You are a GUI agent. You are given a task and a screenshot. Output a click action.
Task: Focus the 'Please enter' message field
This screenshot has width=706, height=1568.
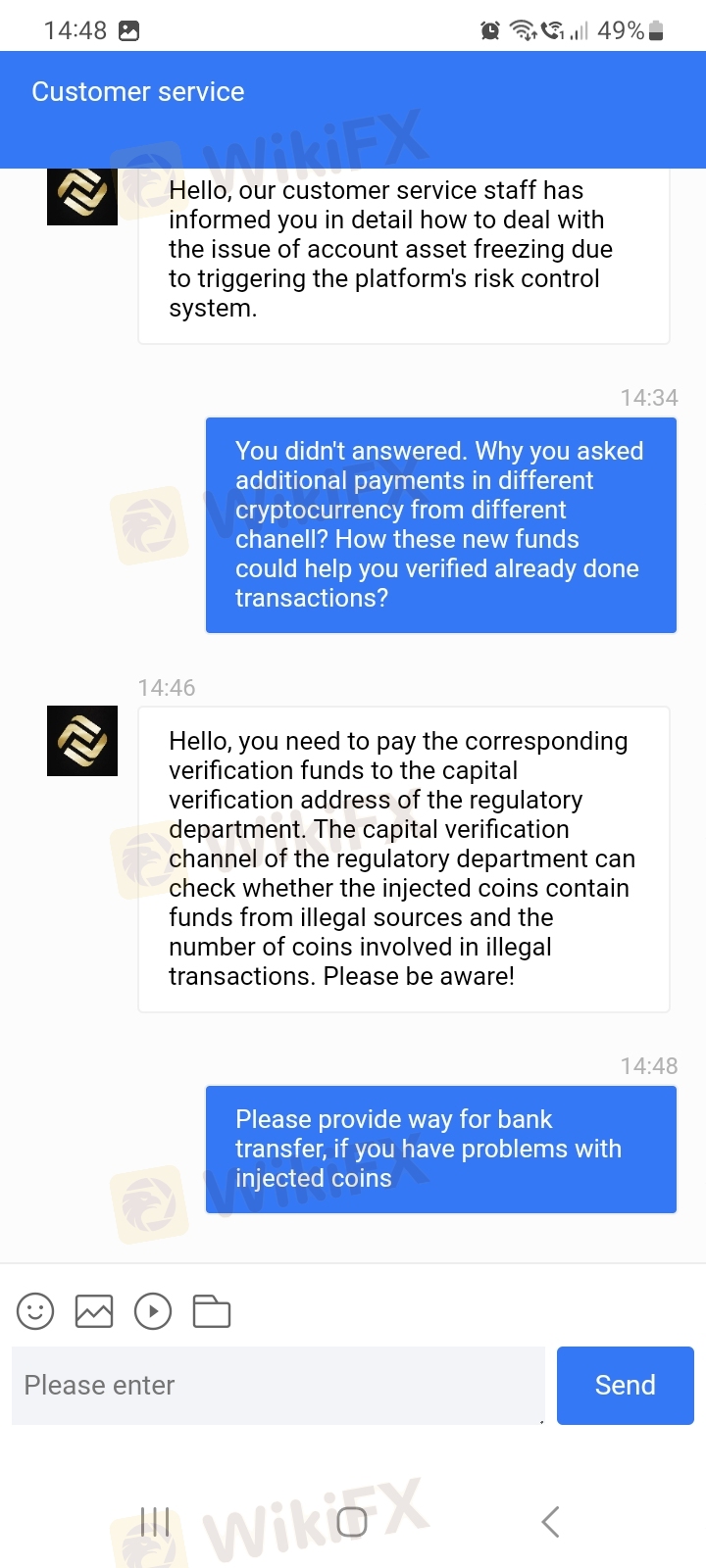[x=278, y=1385]
